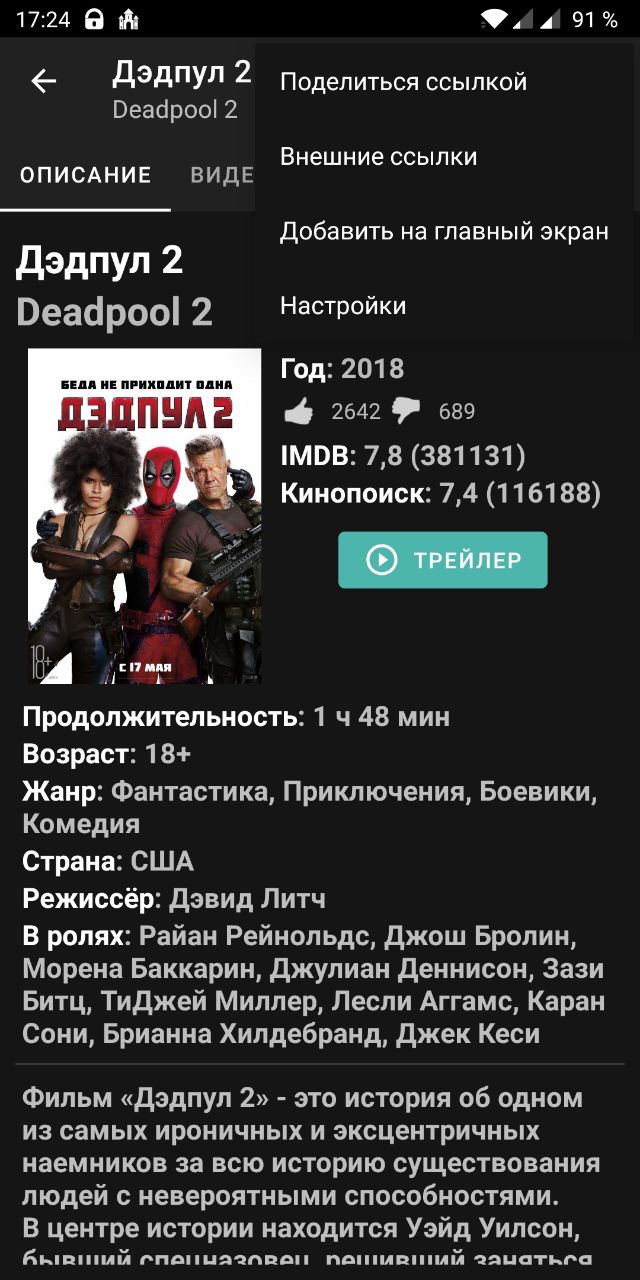This screenshot has width=640, height=1280.
Task: Play the Трейлер for Deadpool 2
Action: (442, 560)
